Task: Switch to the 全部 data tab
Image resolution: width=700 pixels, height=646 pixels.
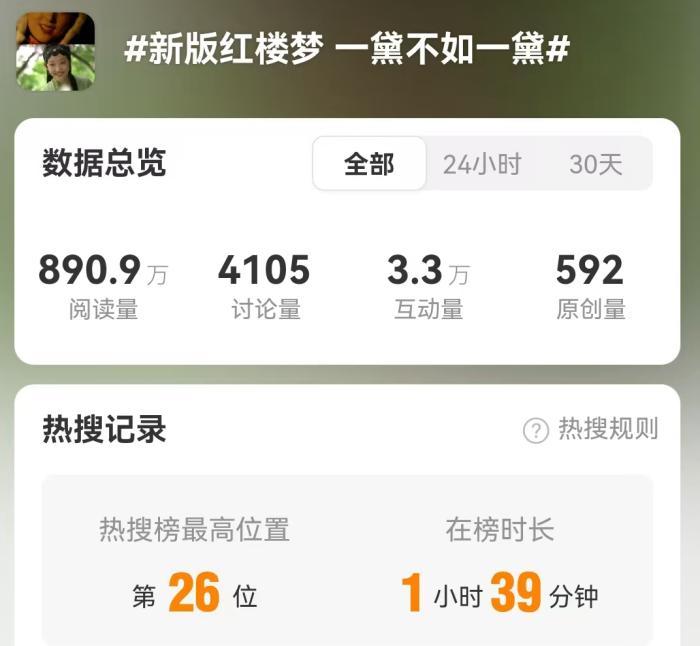Action: click(370, 164)
